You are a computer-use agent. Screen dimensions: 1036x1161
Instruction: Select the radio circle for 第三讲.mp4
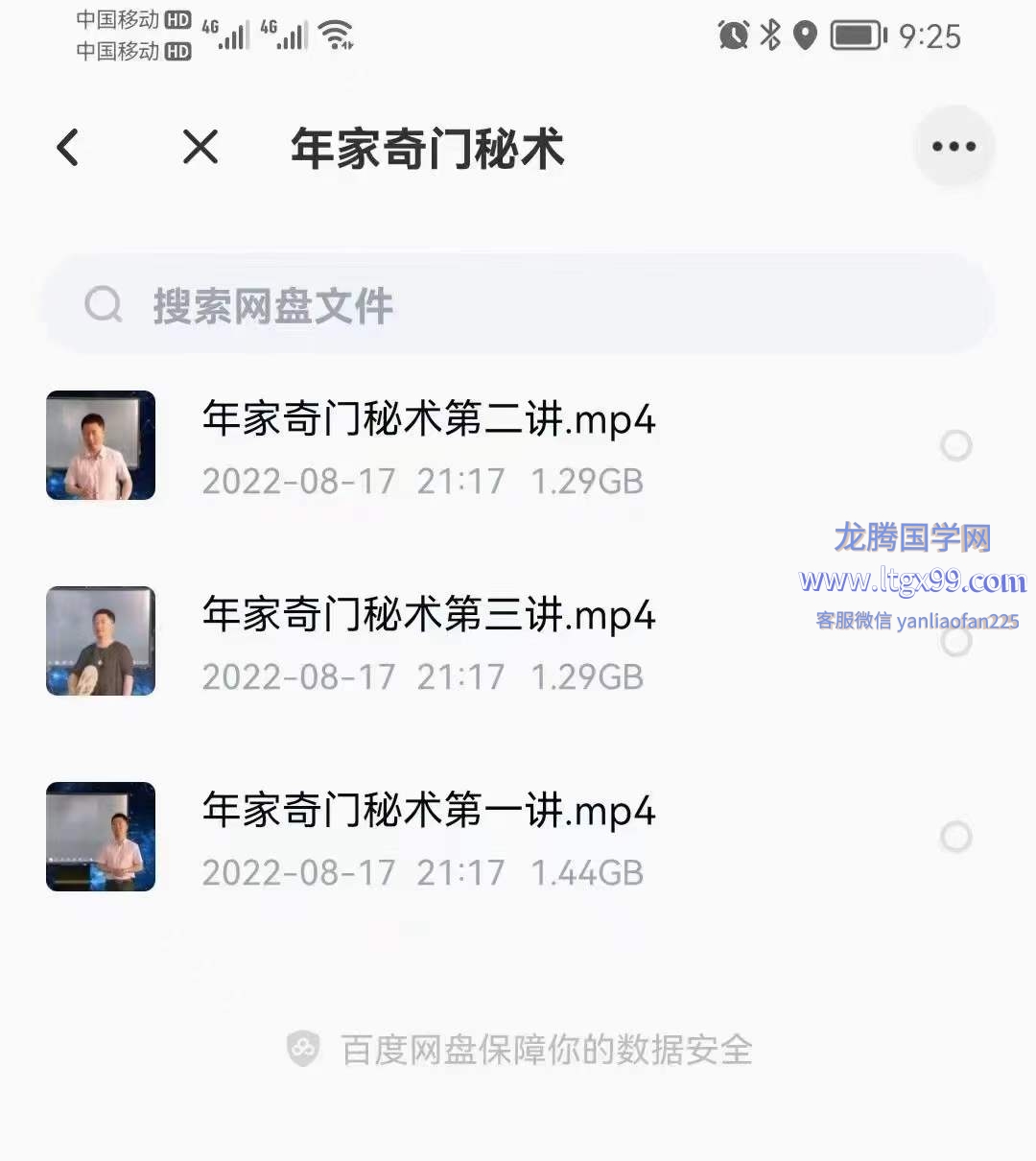(x=955, y=642)
